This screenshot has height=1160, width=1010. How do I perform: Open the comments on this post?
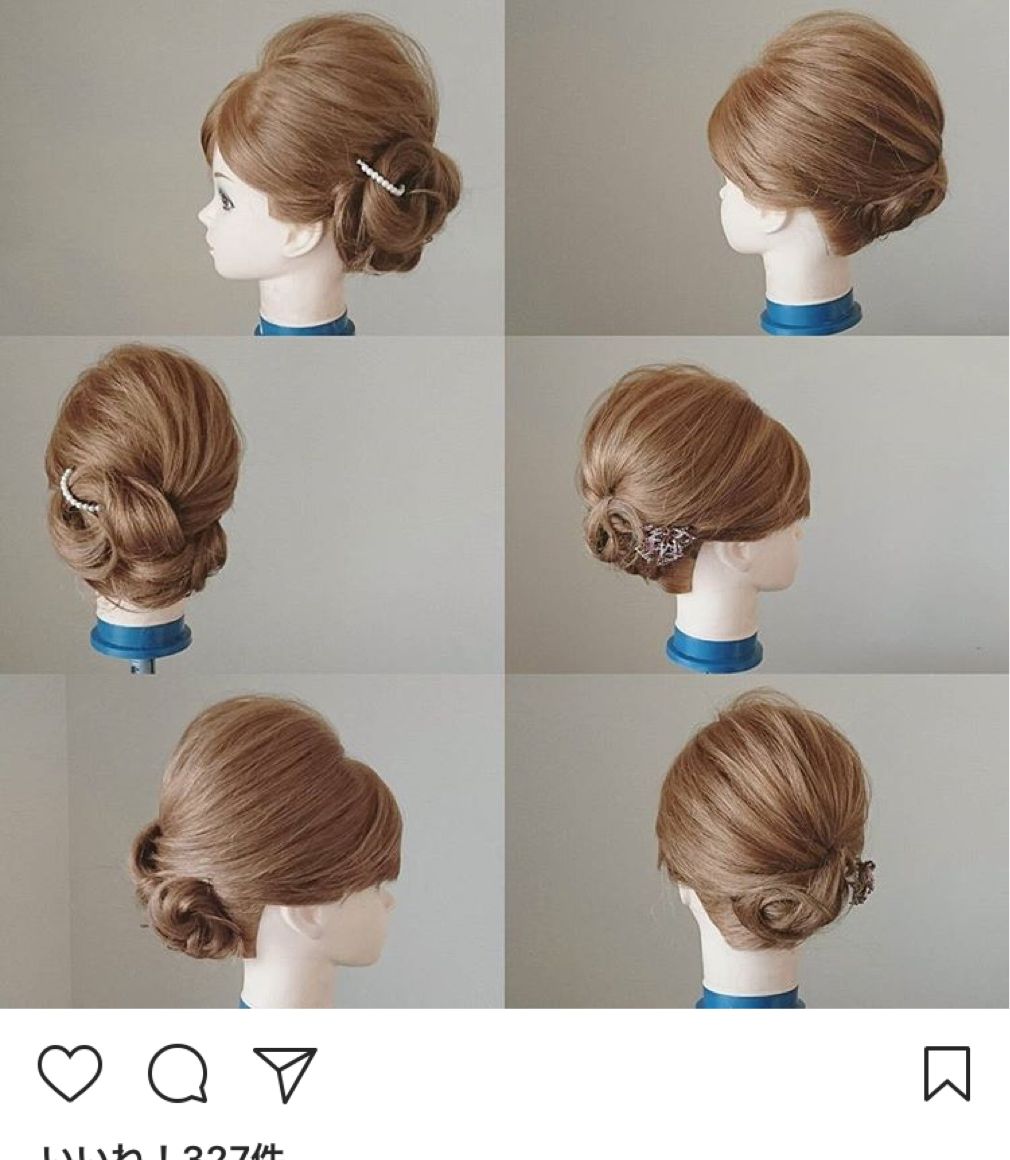(178, 1073)
